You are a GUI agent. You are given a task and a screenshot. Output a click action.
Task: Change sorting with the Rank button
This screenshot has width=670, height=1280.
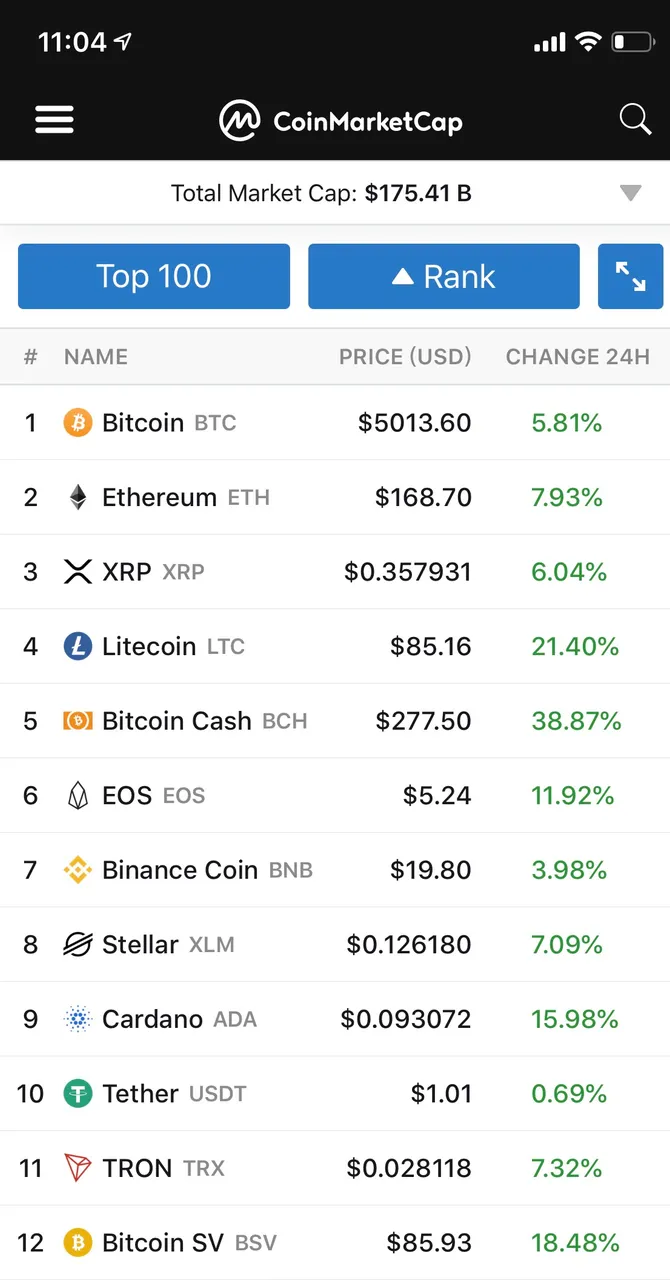(444, 276)
